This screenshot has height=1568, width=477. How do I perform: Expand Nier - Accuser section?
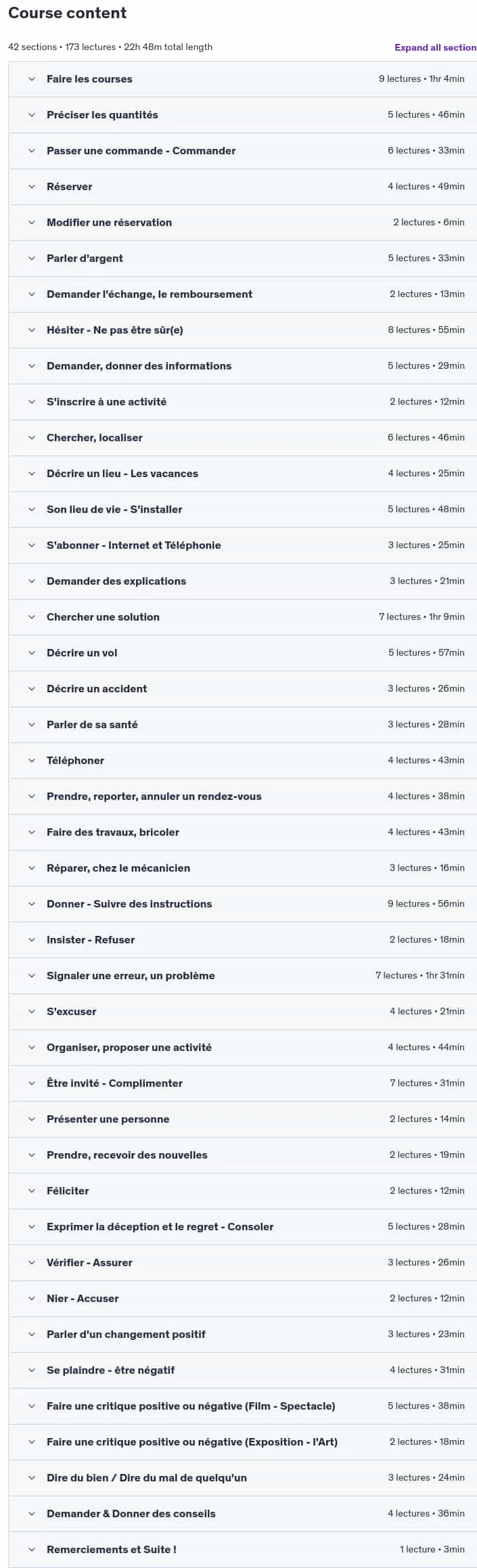tap(243, 1299)
